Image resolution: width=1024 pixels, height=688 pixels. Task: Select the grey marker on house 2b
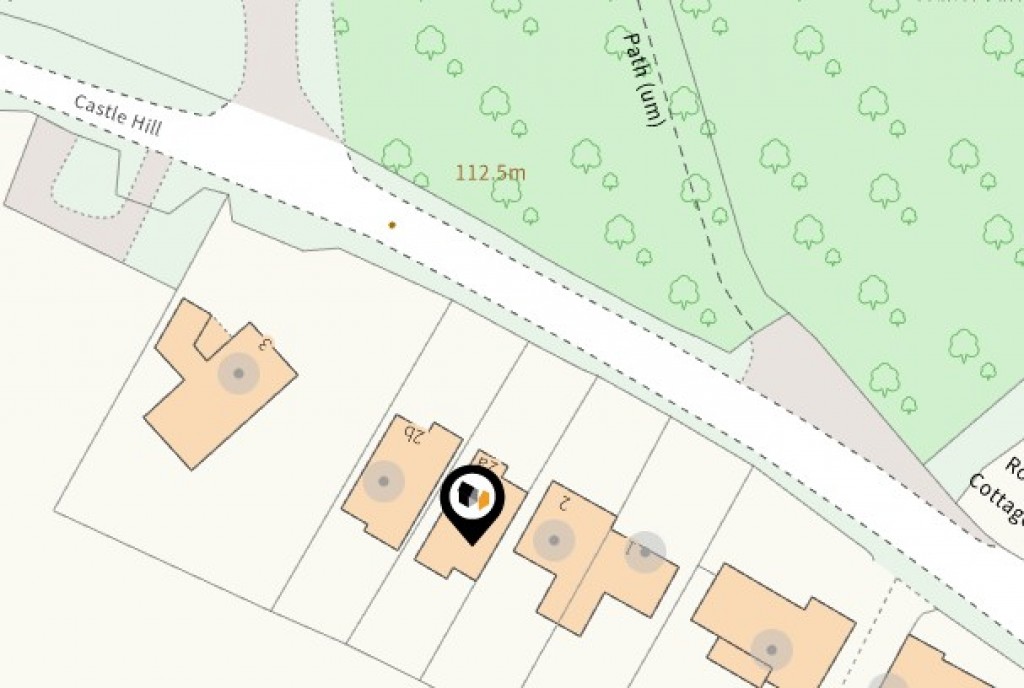click(x=383, y=482)
